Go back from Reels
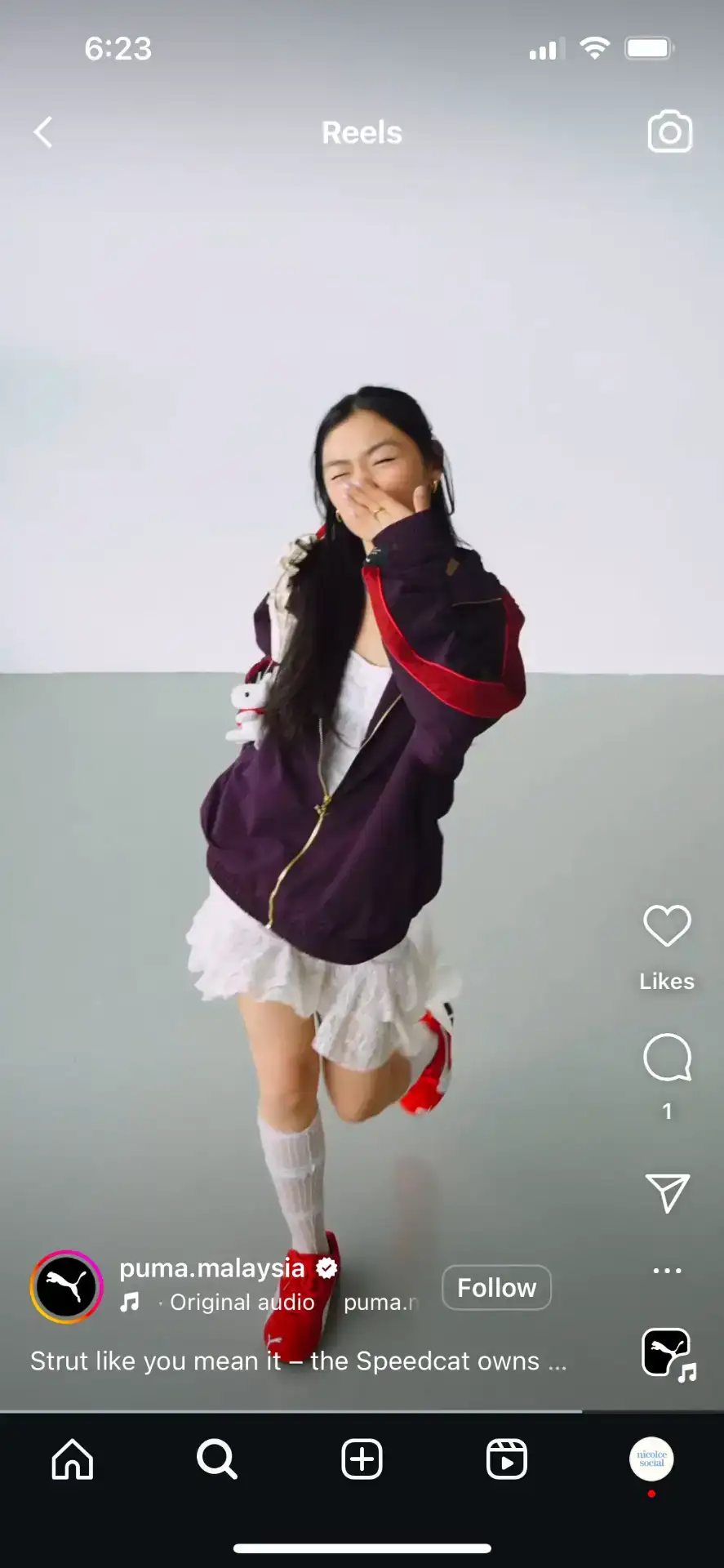 [x=43, y=132]
